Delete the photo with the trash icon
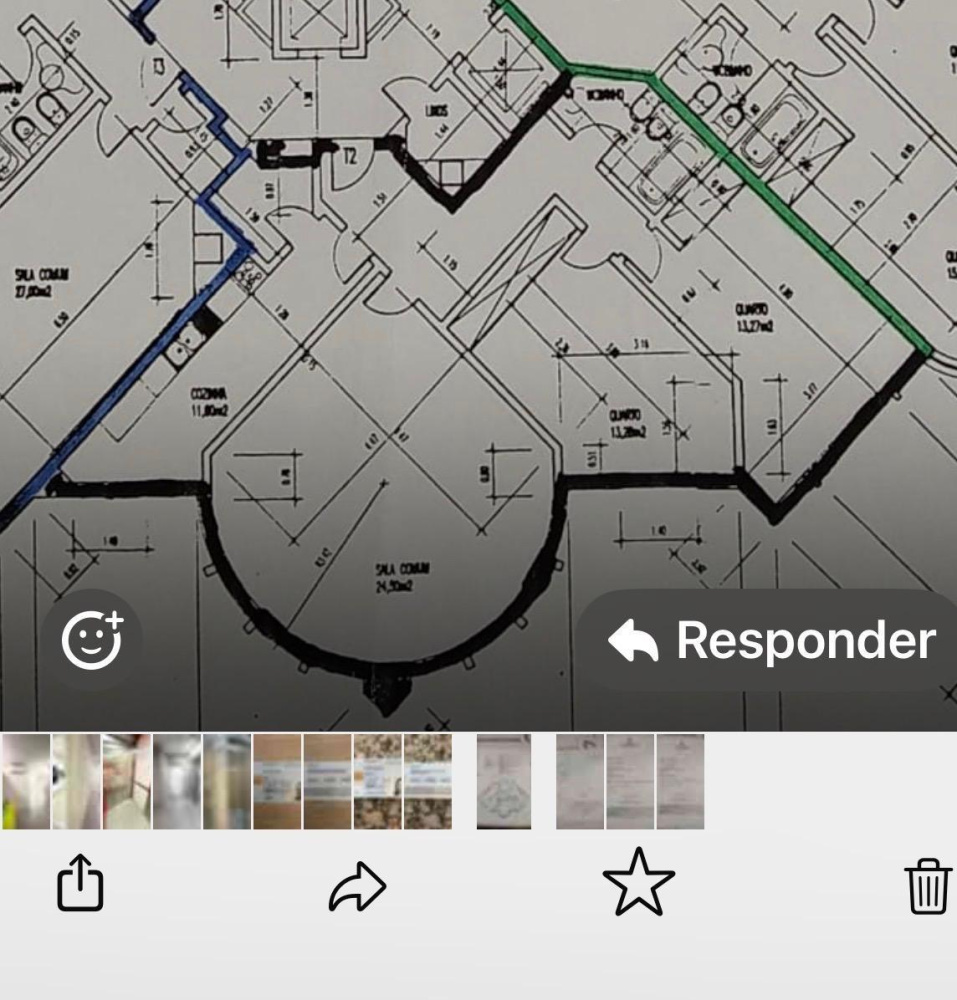This screenshot has width=957, height=1000. 927,885
